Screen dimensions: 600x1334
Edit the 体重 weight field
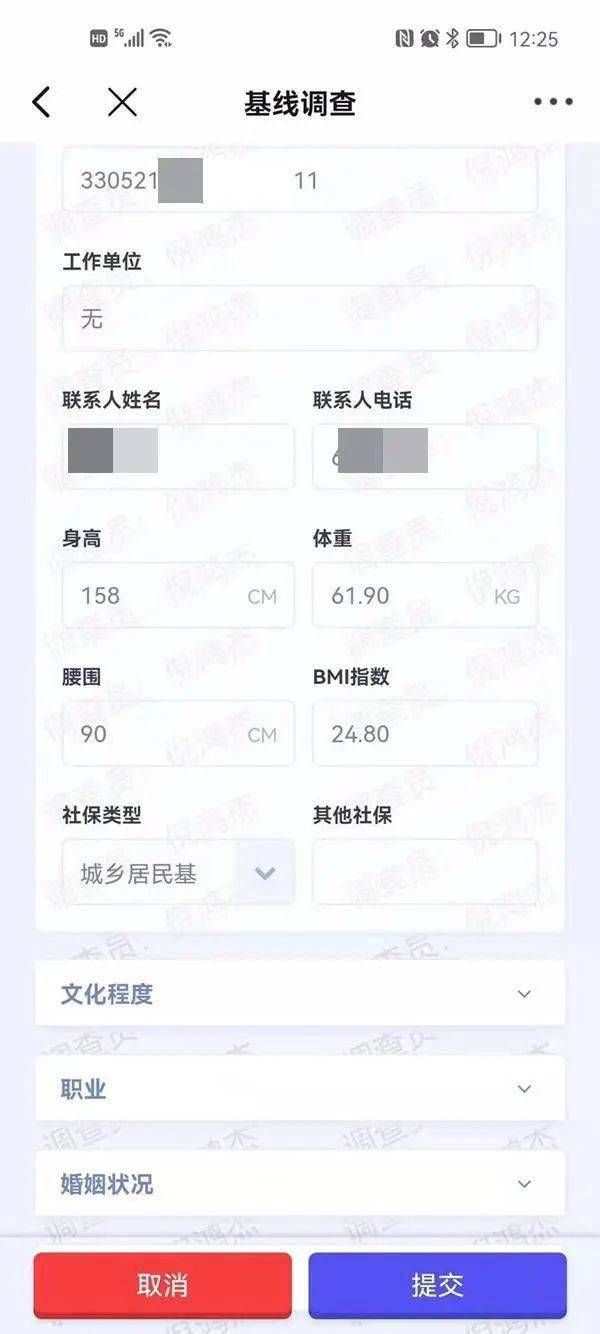[425, 595]
